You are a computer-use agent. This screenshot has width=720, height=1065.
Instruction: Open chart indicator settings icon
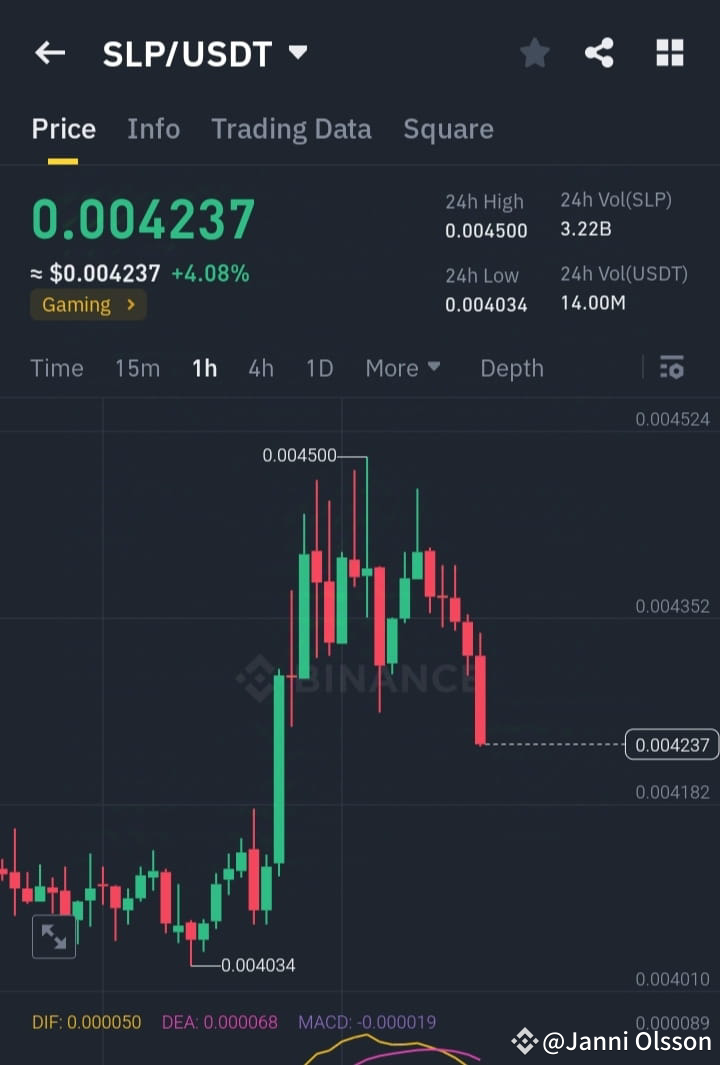coord(671,368)
